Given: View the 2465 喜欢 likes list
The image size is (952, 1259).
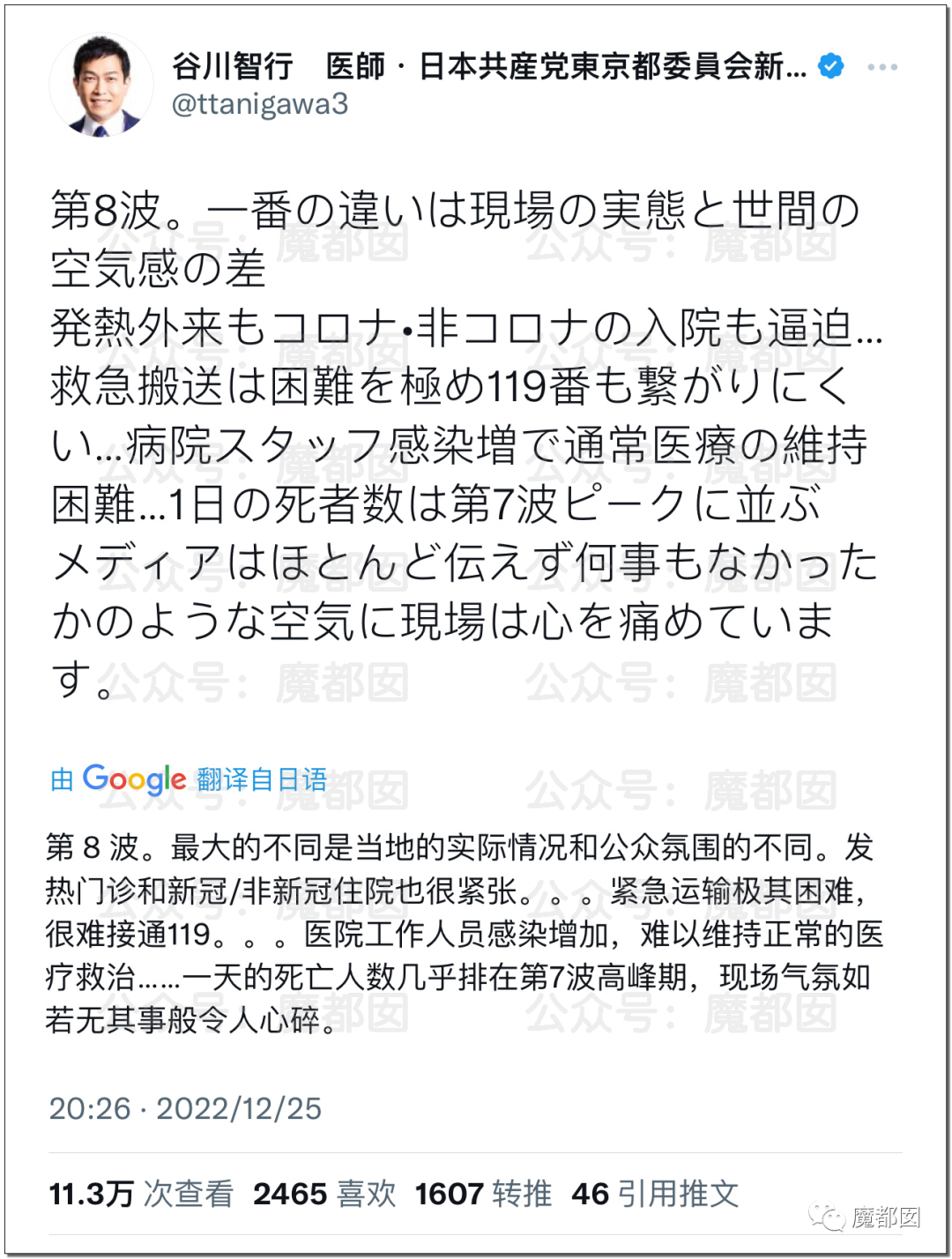Looking at the screenshot, I should point(324,1194).
